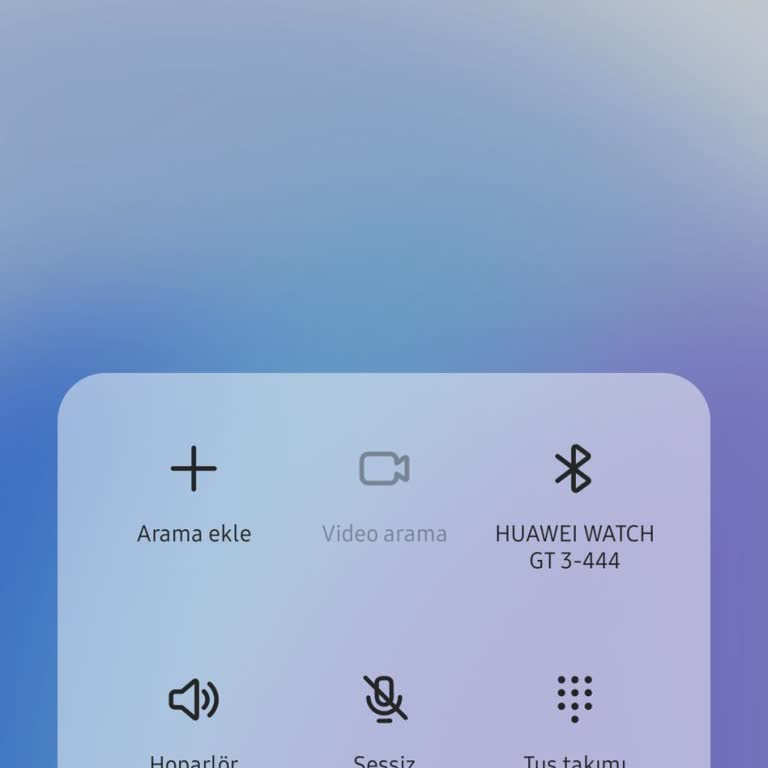Viewport: 768px width, 768px height.
Task: Open the Tuş takımı keypad
Action: [x=574, y=700]
